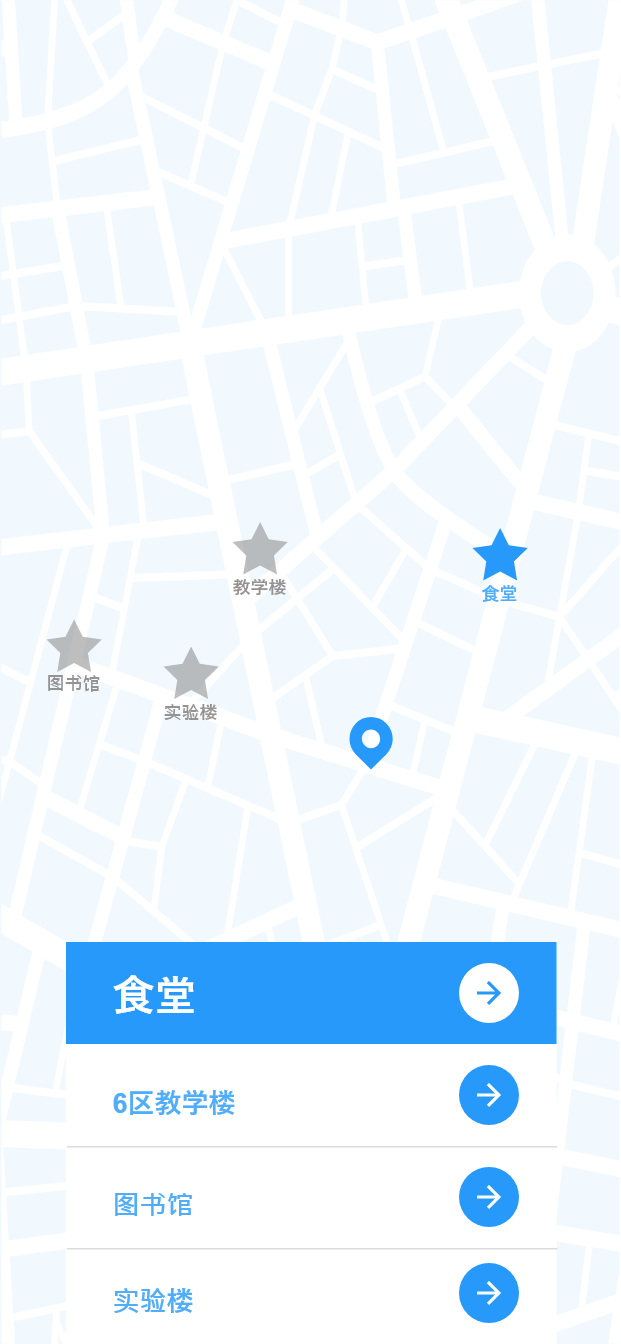Image resolution: width=621 pixels, height=1344 pixels.
Task: Tap the 图书馆 star marker on the map
Action: (74, 647)
